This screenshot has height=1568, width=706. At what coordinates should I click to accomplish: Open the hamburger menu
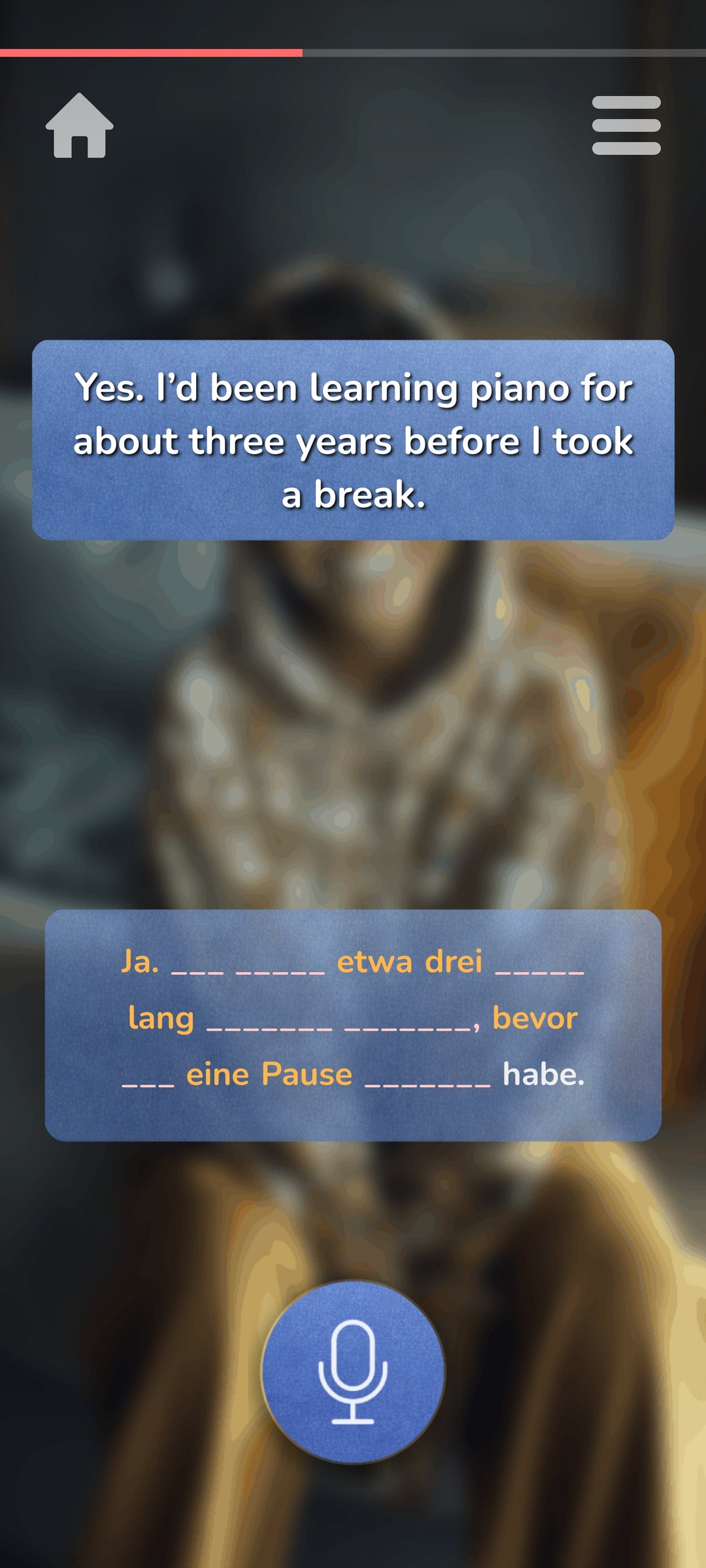pos(626,125)
